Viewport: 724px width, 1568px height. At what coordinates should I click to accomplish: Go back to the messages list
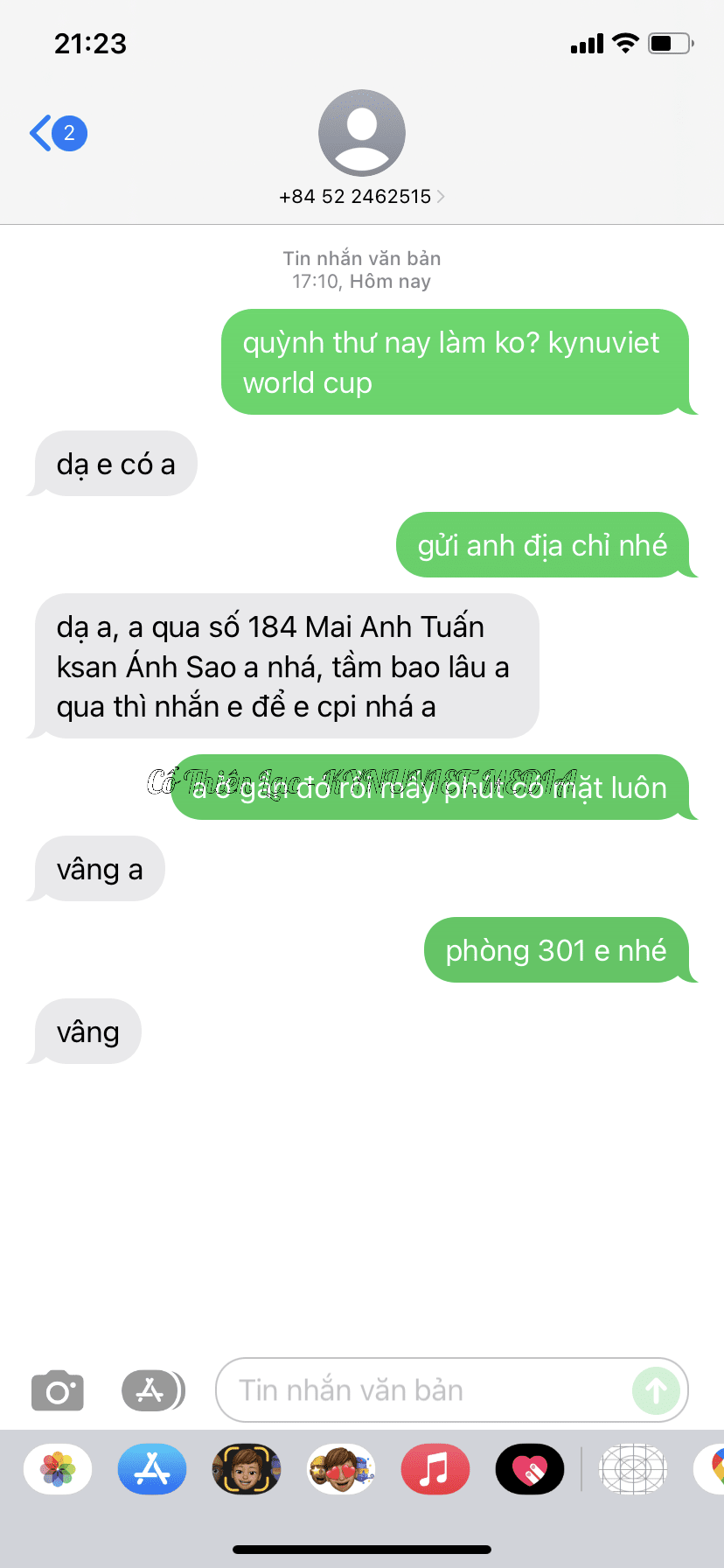point(57,134)
